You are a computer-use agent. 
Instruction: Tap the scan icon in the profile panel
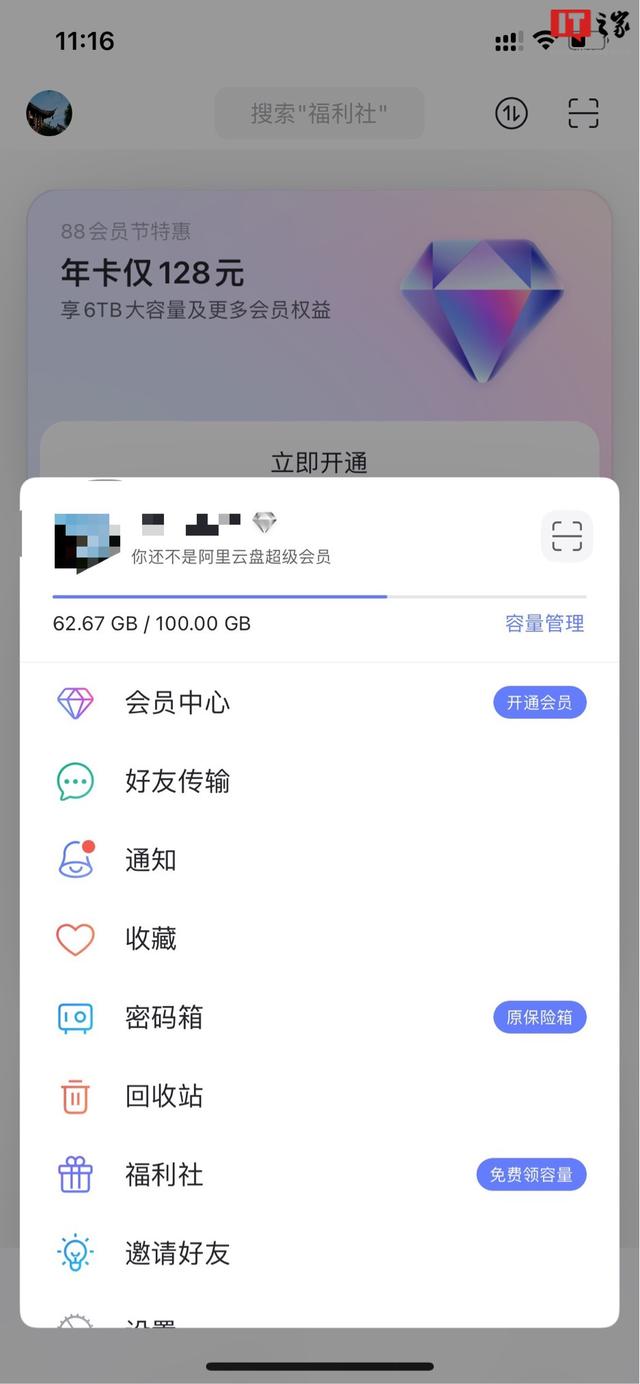click(x=567, y=537)
